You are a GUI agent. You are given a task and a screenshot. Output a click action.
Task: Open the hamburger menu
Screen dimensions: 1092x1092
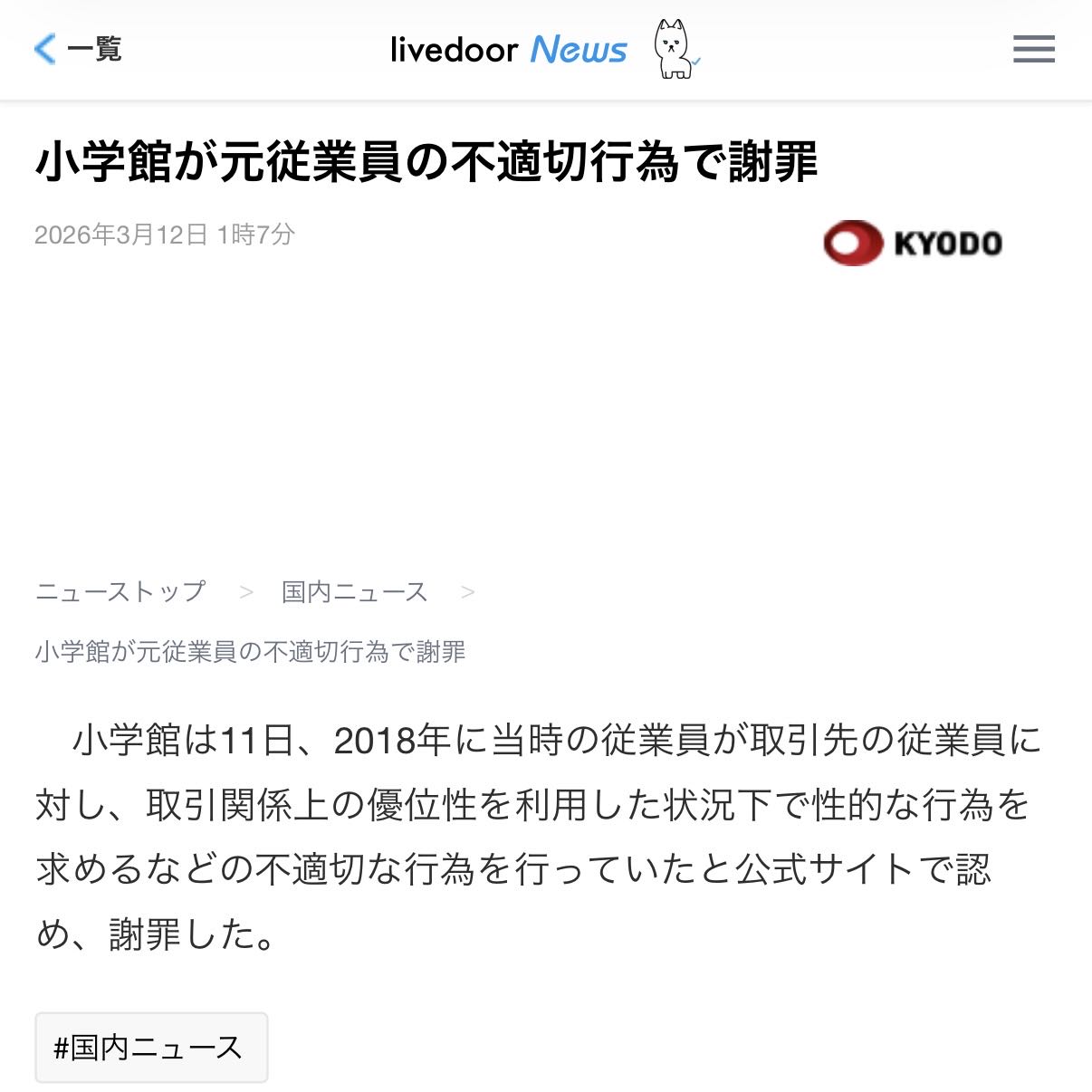click(1033, 49)
